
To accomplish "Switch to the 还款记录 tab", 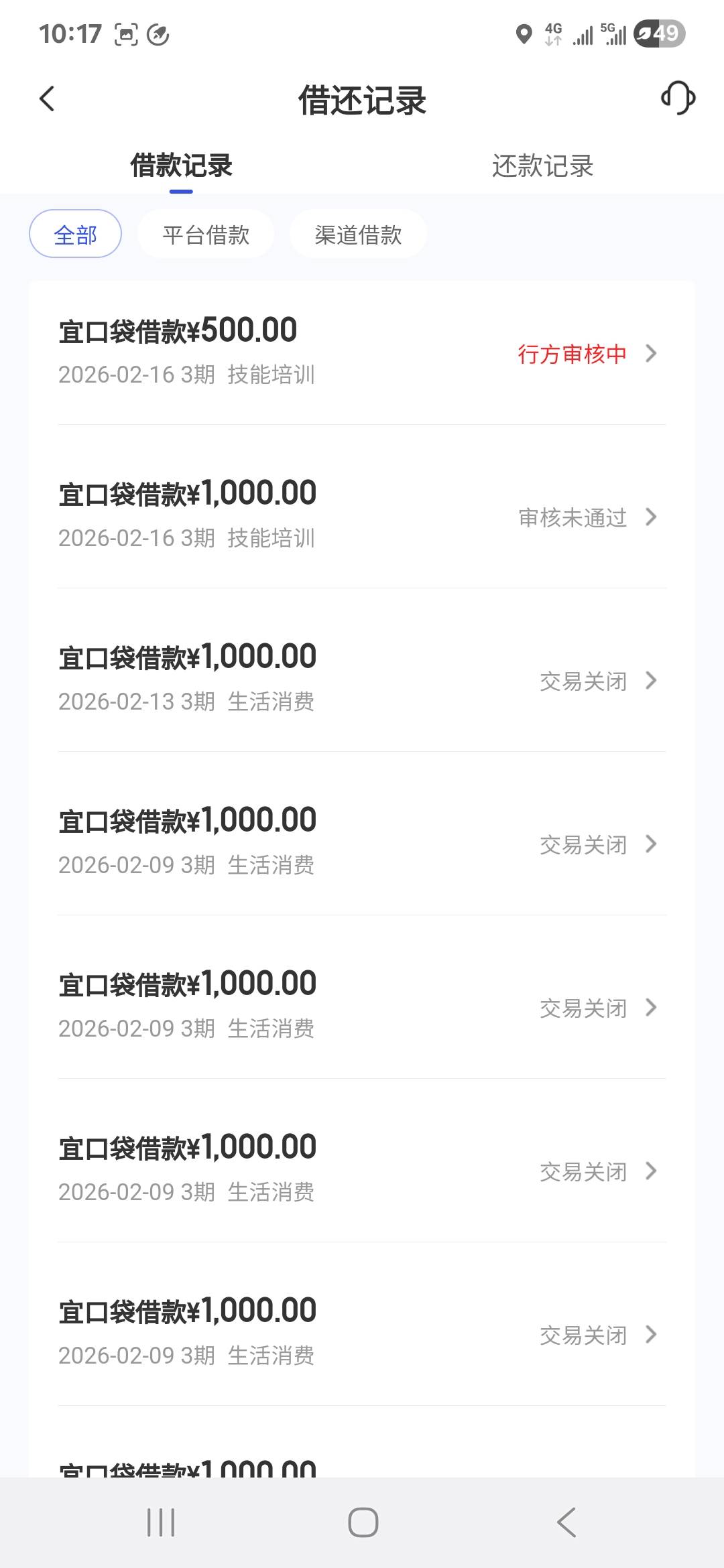I will tap(542, 166).
